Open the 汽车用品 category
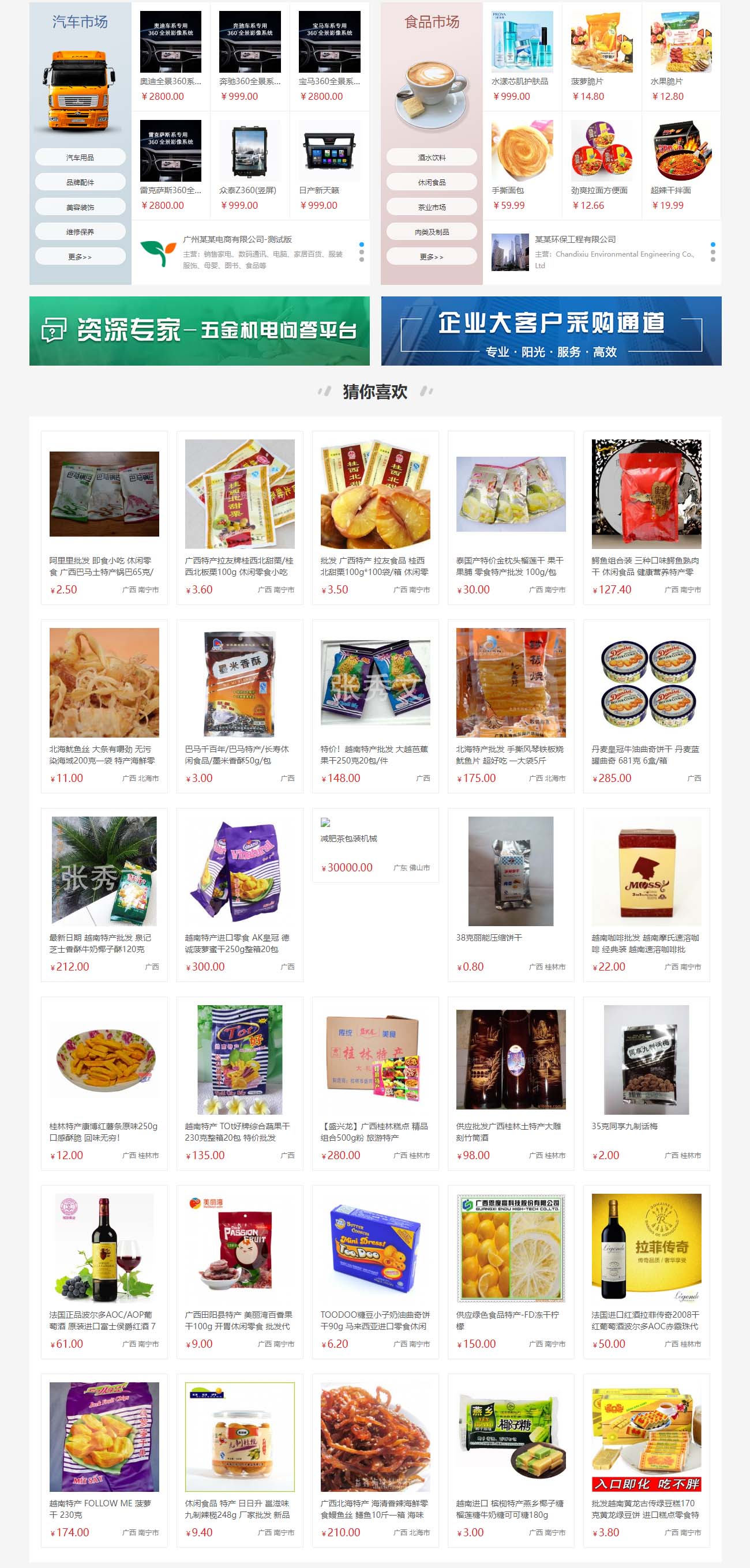Screen dimensions: 750x1568 click(80, 157)
